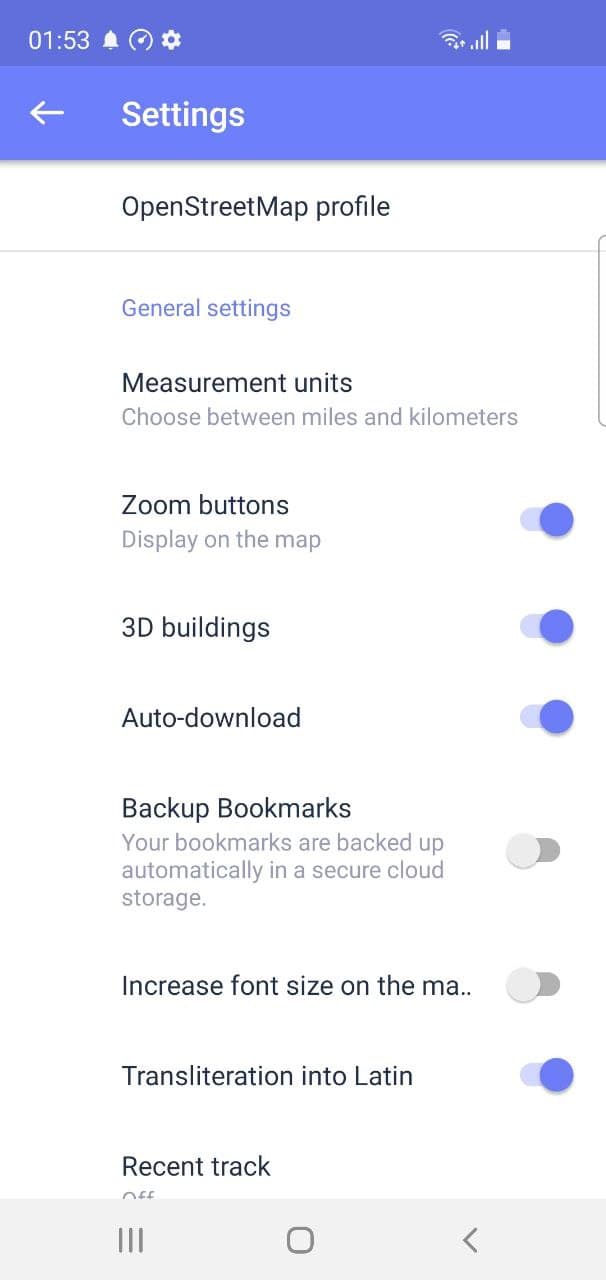Turn off Transliteration into Latin

pos(547,1075)
